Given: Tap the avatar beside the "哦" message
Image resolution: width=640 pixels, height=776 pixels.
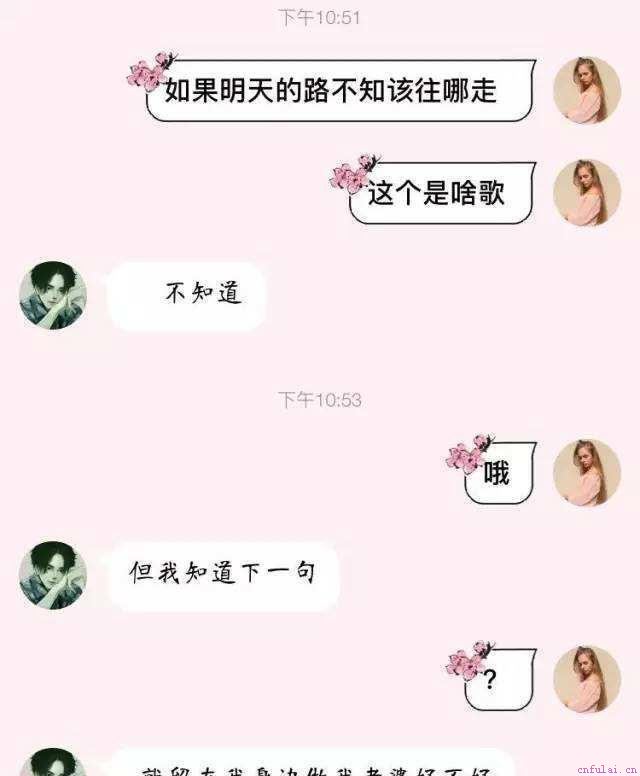Looking at the screenshot, I should 587,472.
